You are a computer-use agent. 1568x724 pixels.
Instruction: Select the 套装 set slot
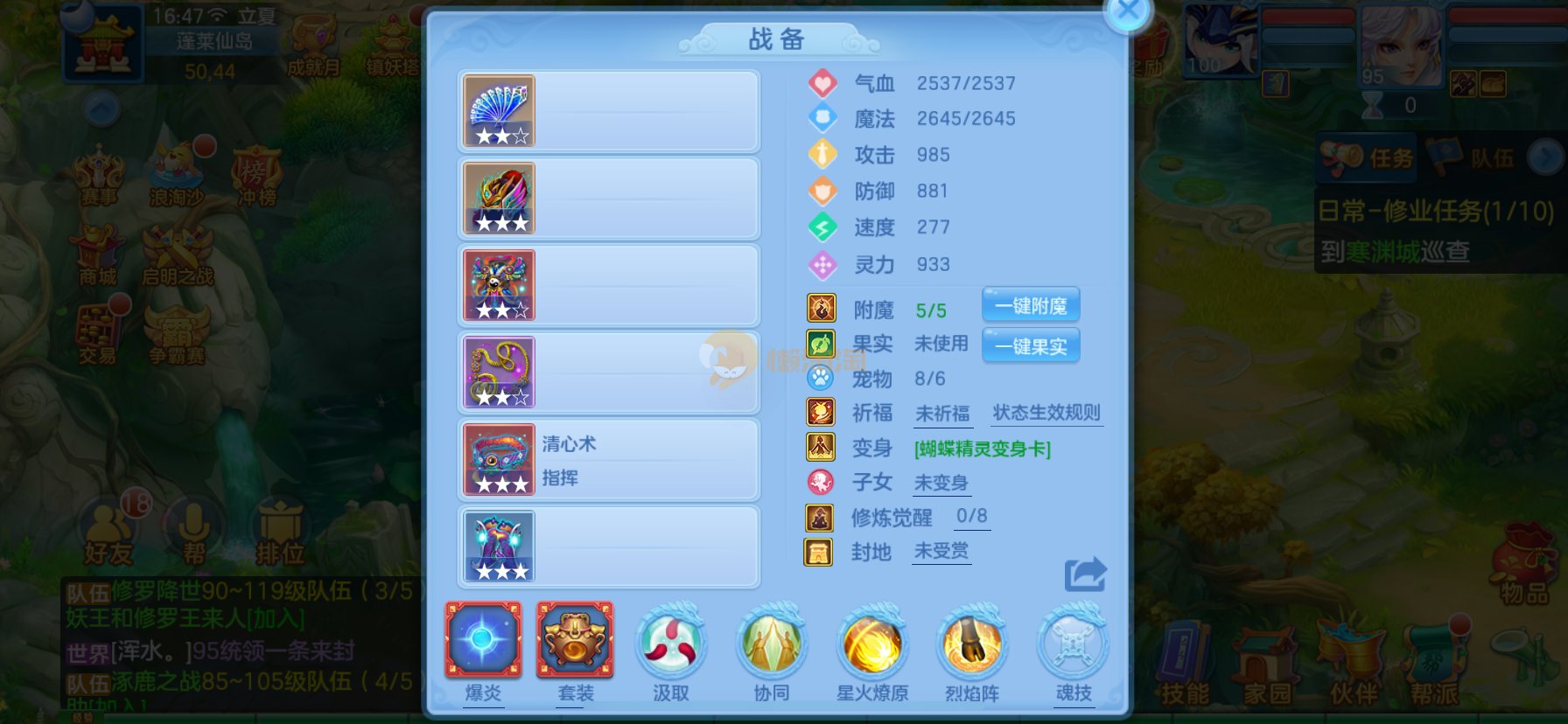pyautogui.click(x=575, y=641)
